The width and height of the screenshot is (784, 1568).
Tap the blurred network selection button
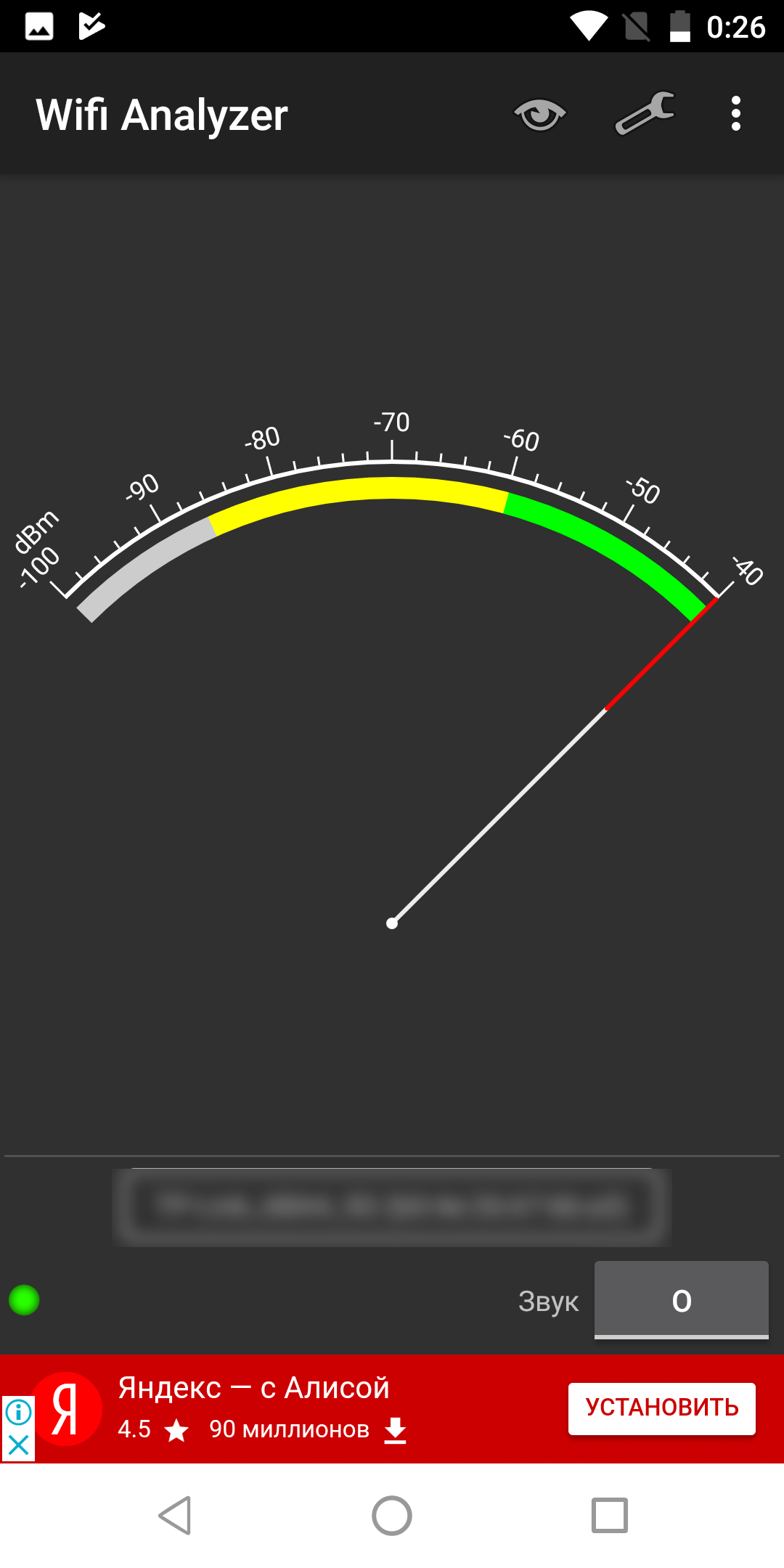tap(392, 1206)
